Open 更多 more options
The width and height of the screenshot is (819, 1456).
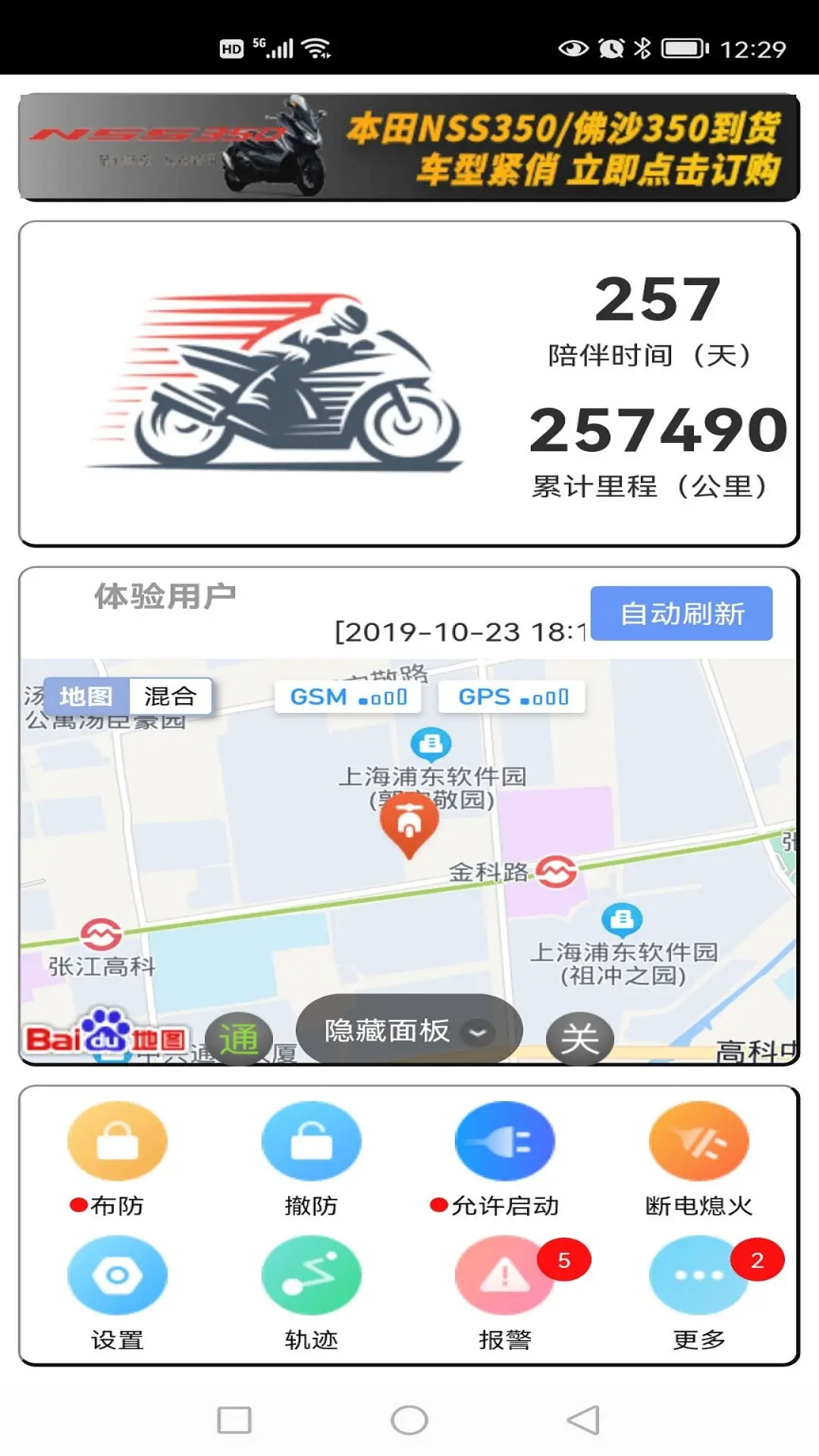tap(698, 1276)
